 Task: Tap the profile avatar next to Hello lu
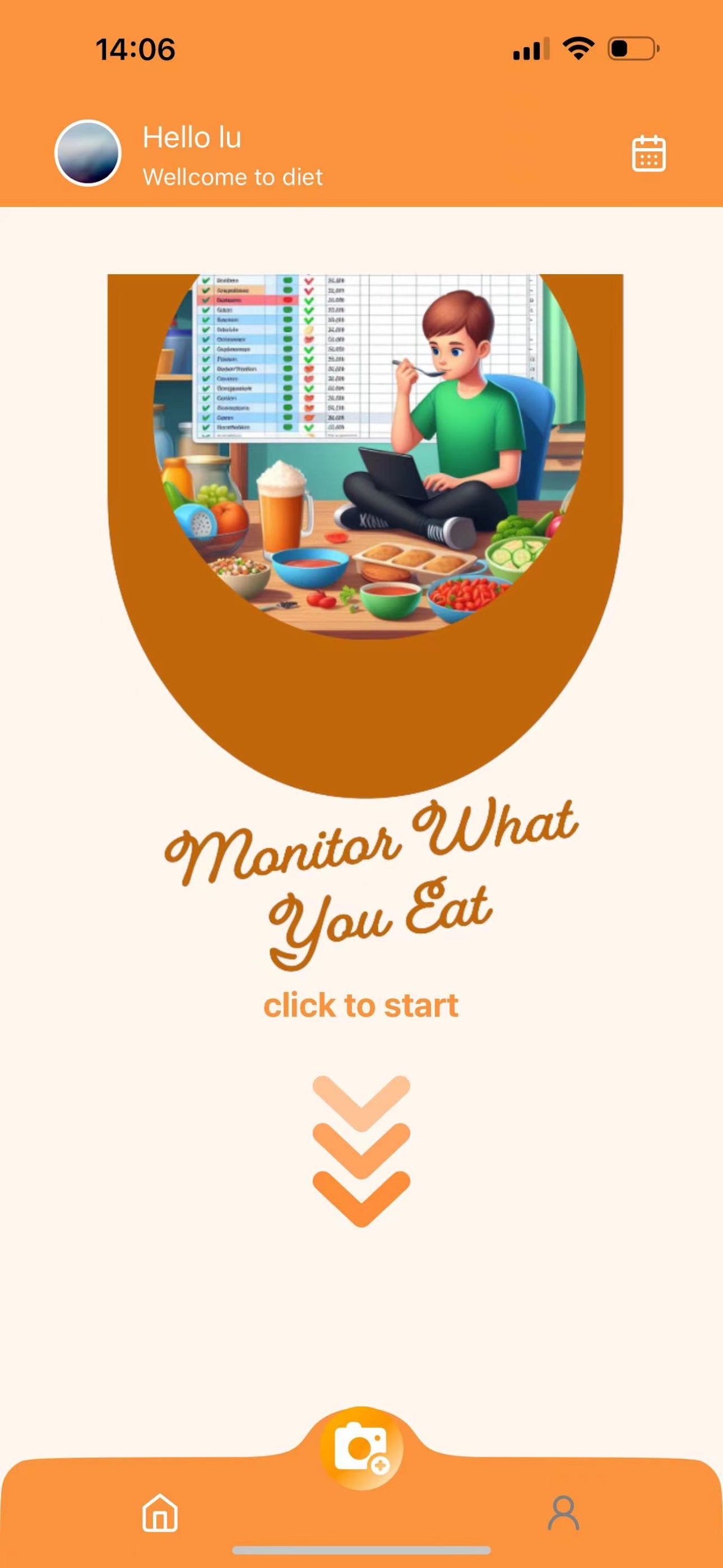coord(87,153)
